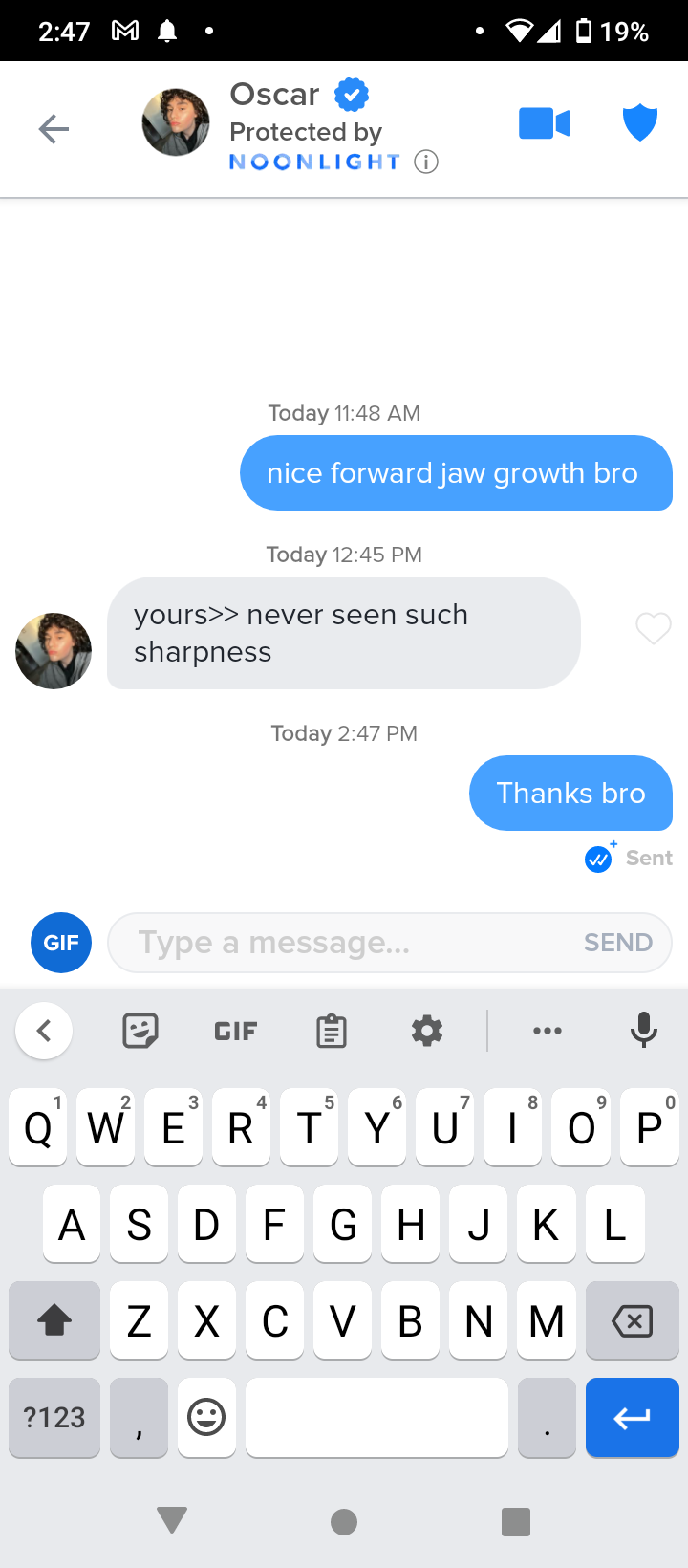Open Oscar's profile picture in header
The height and width of the screenshot is (1568, 688).
176,122
